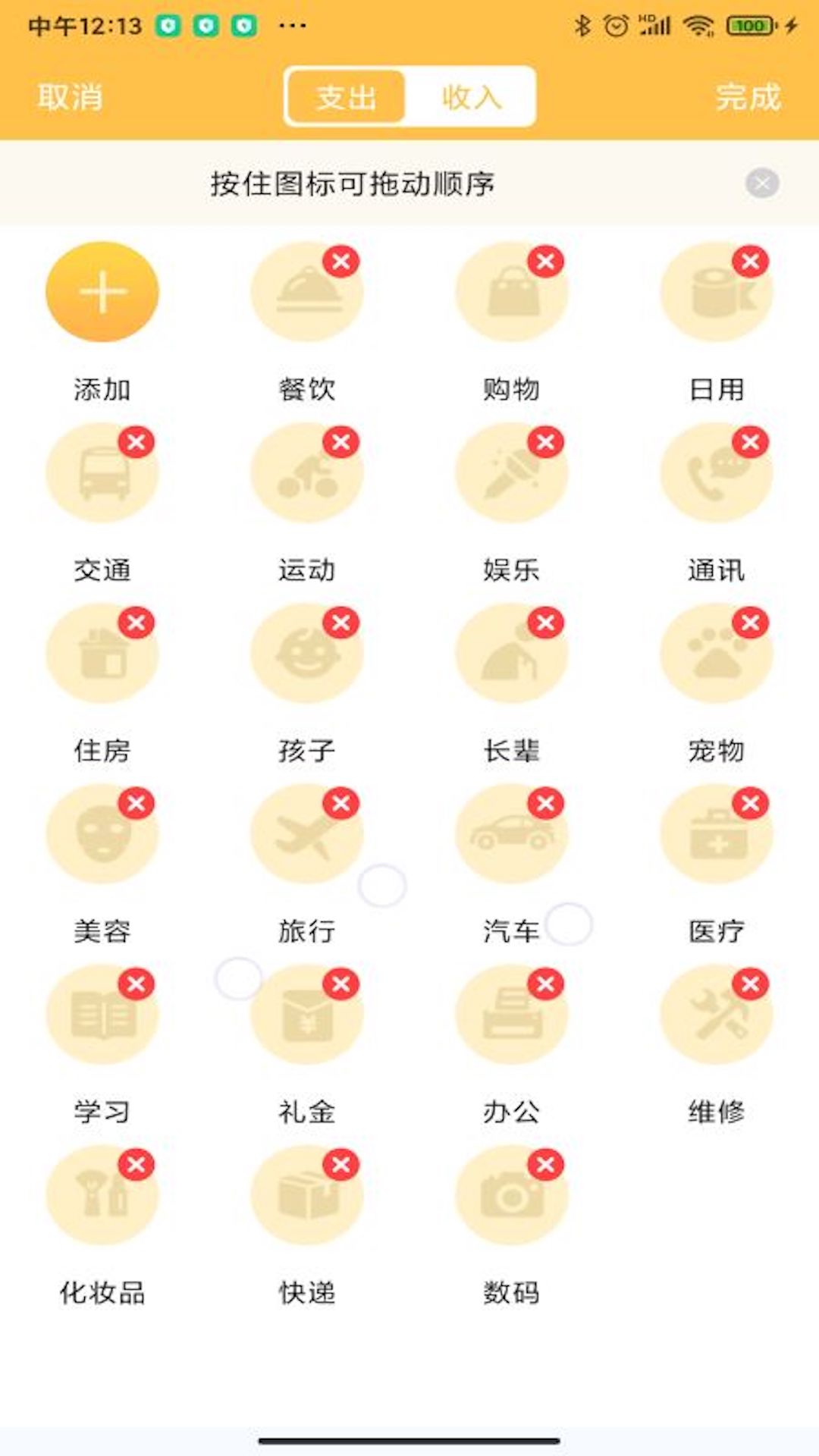Tap 取消 to cancel changes
Viewport: 819px width, 1456px height.
click(x=68, y=96)
